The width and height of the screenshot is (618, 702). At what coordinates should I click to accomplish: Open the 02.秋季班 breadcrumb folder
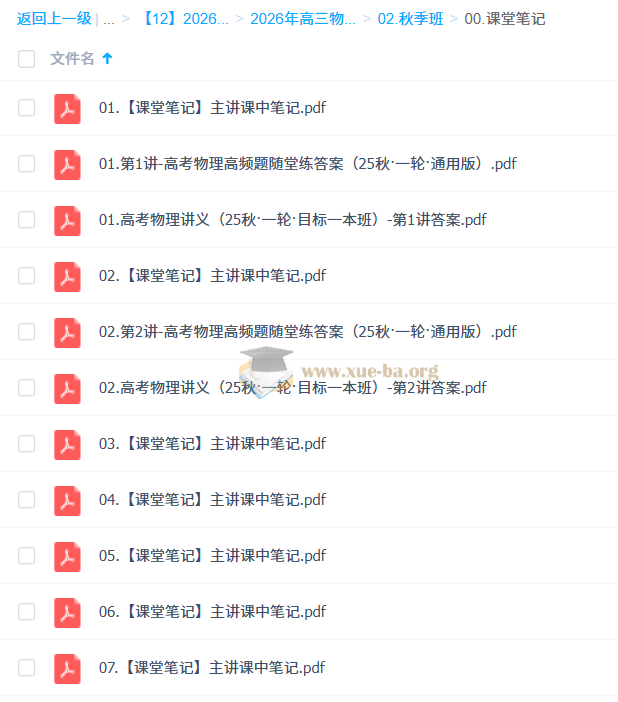pos(410,19)
